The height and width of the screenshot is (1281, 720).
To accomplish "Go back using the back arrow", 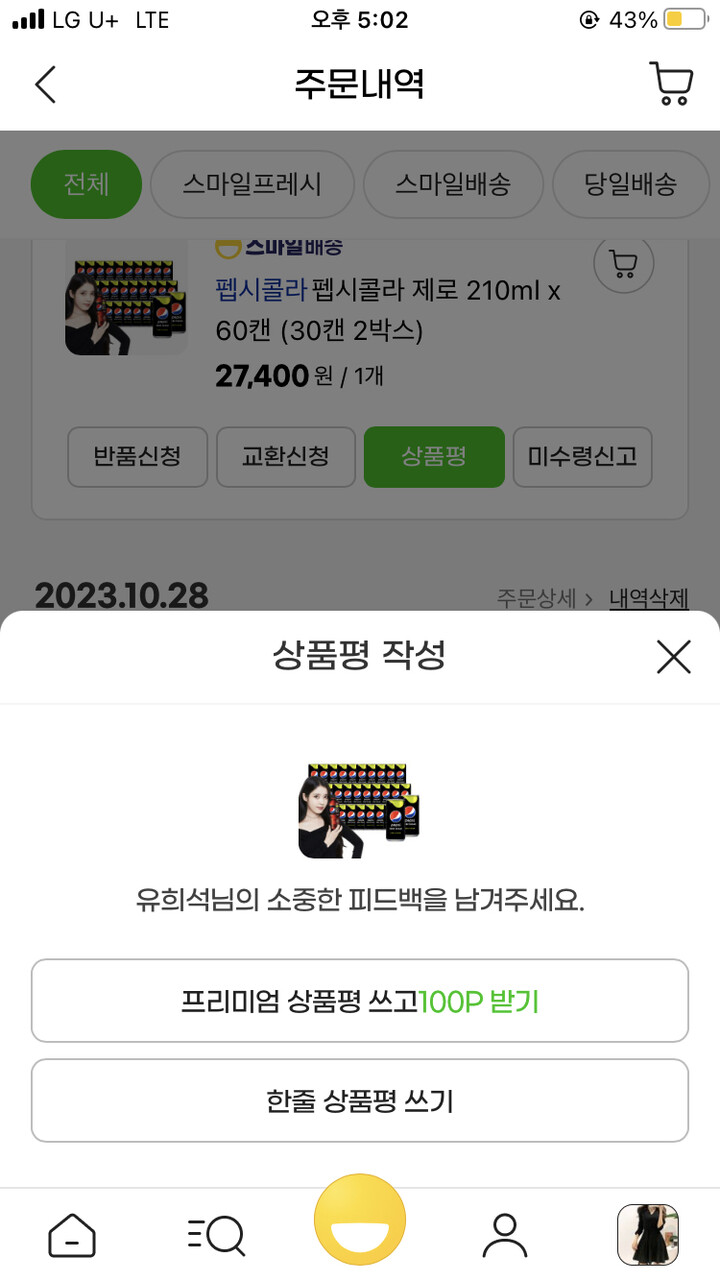I will coord(44,84).
